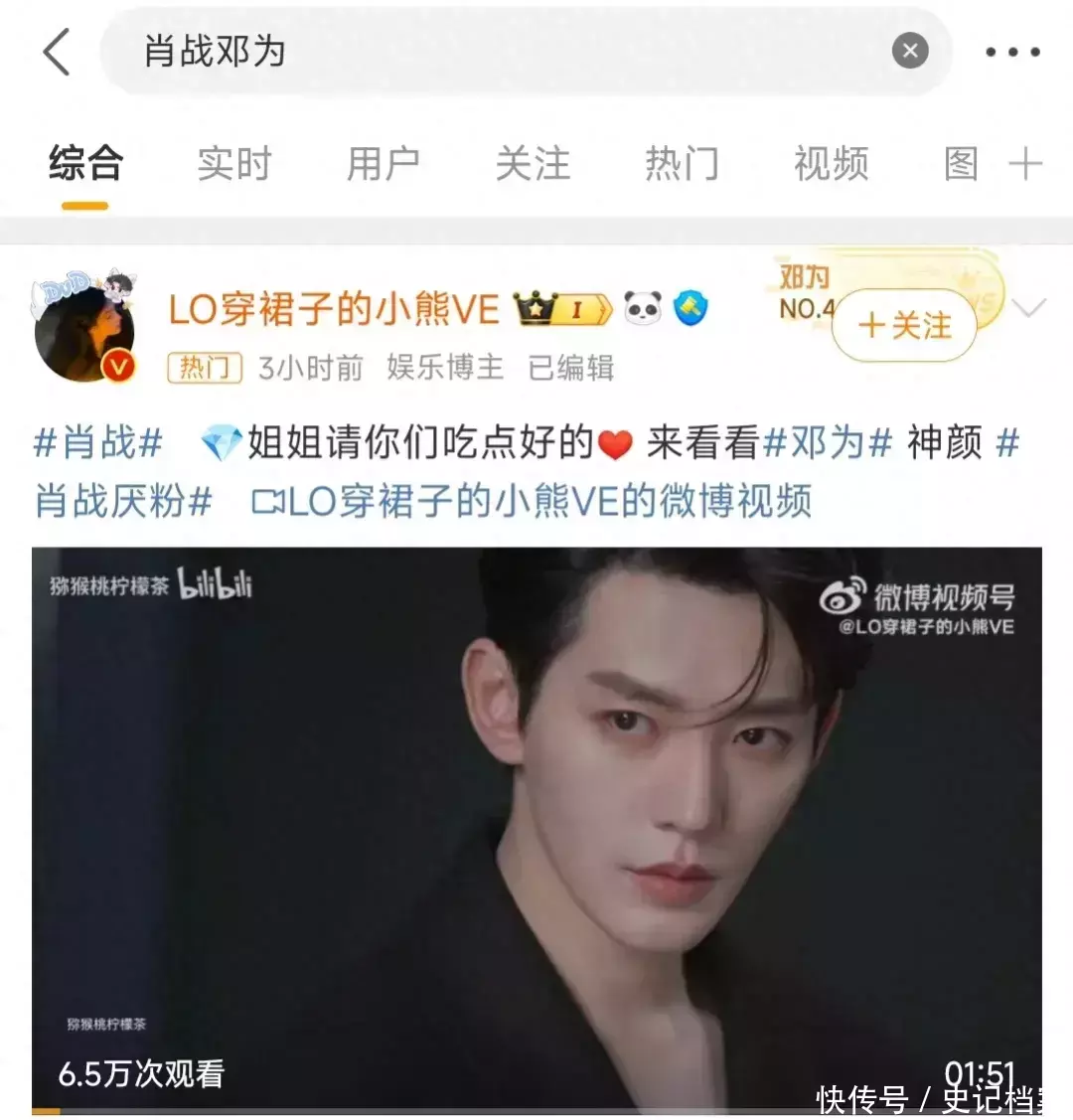The width and height of the screenshot is (1073, 1120).
Task: Switch to the 用户 tab
Action: pyautogui.click(x=383, y=164)
